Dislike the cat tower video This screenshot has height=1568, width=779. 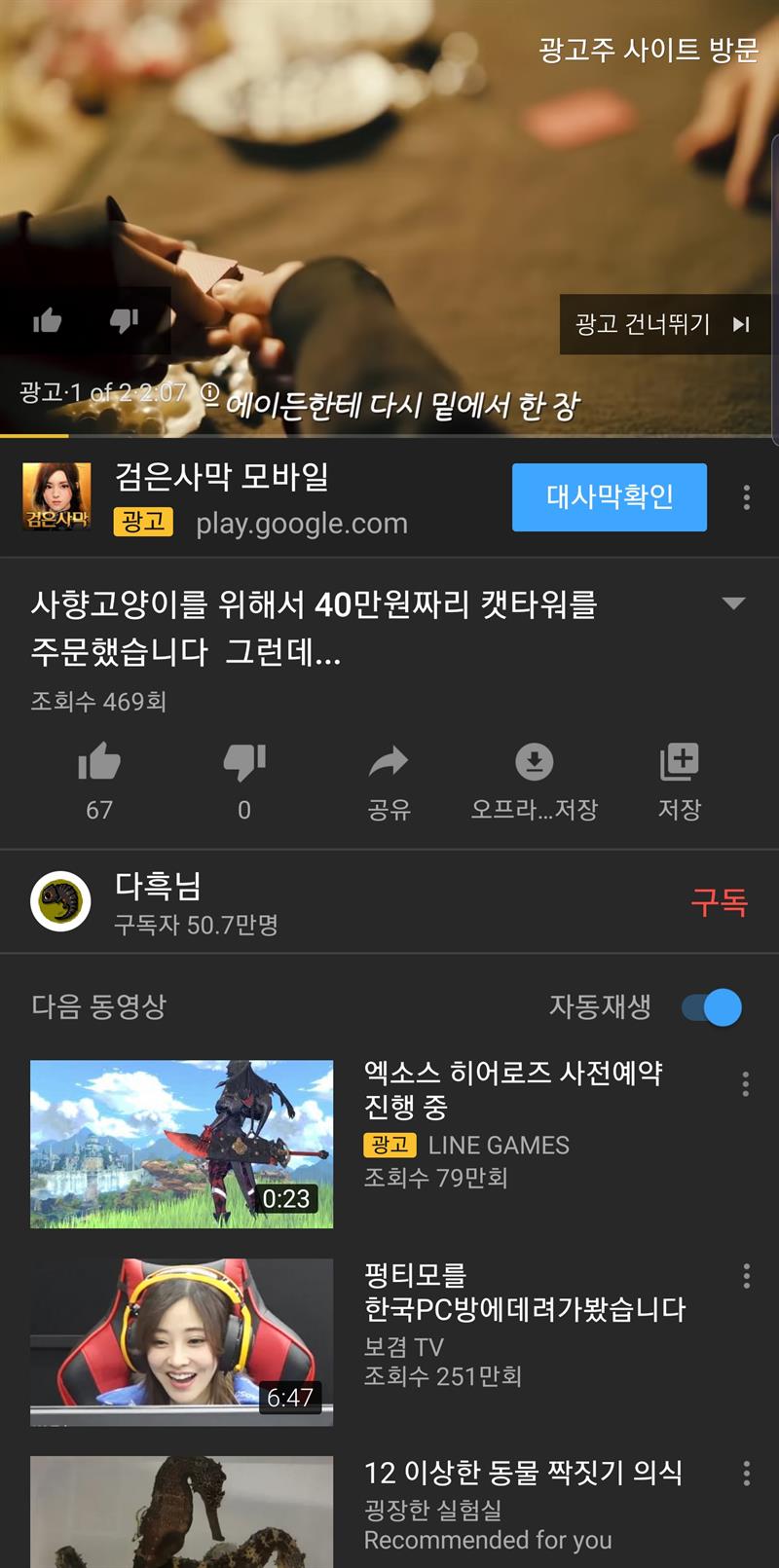pos(244,763)
